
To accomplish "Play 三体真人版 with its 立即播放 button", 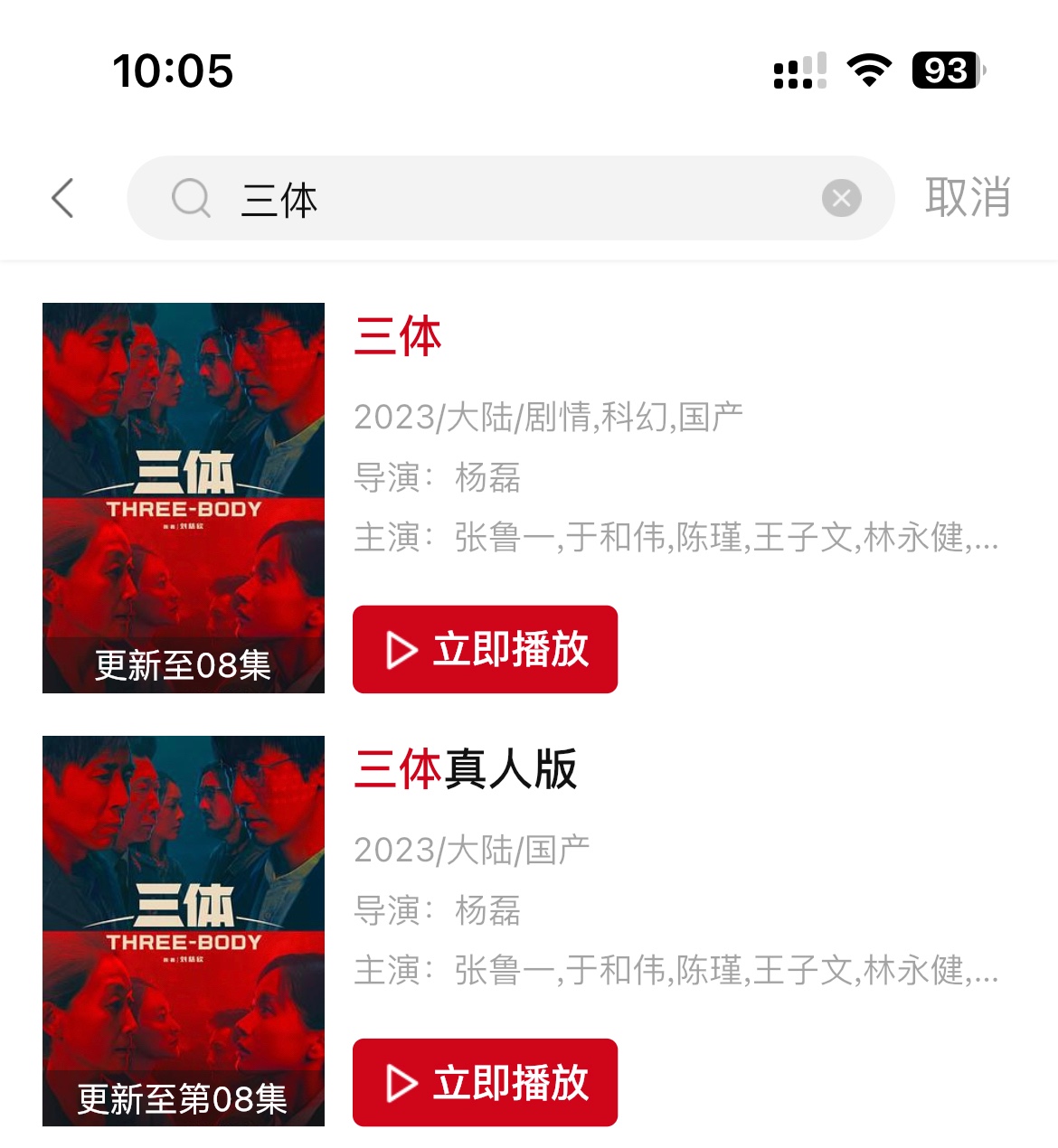I will (485, 1082).
